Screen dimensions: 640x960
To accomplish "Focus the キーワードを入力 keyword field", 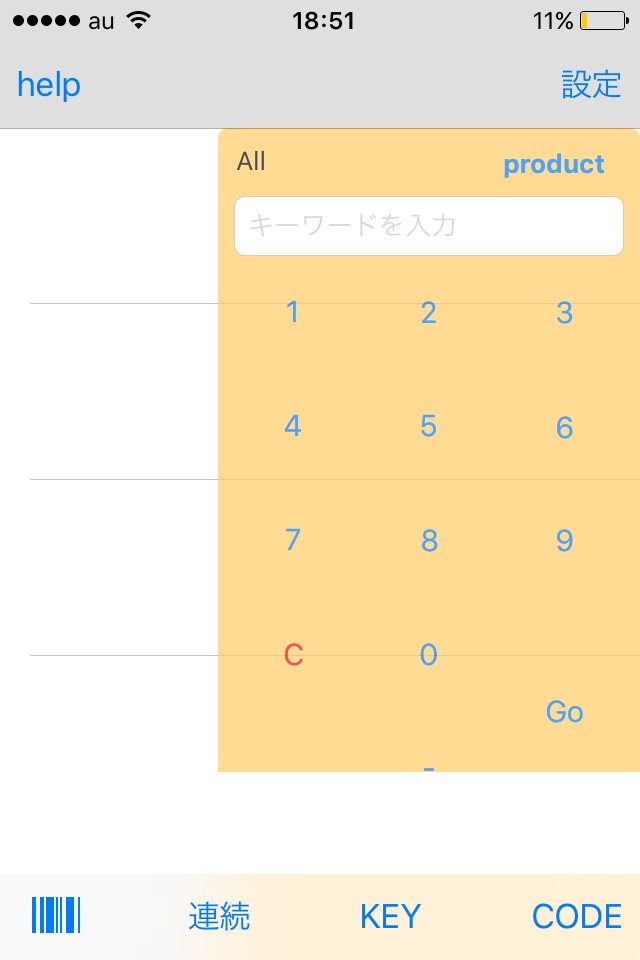I will [428, 226].
